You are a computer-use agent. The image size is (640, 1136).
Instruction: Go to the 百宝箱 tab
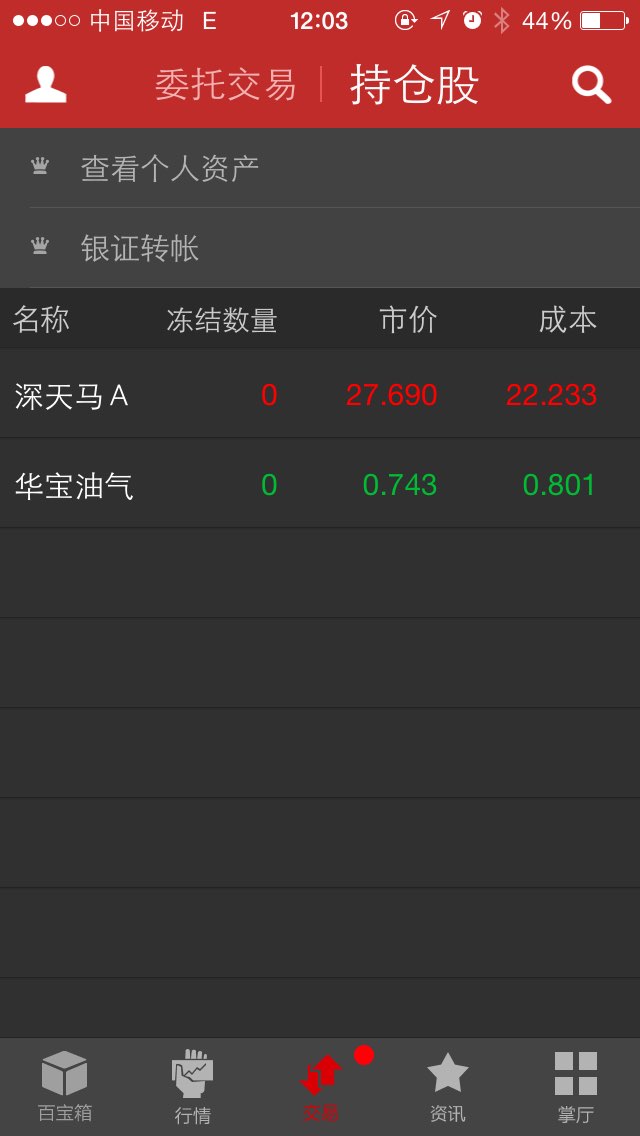tap(65, 1087)
